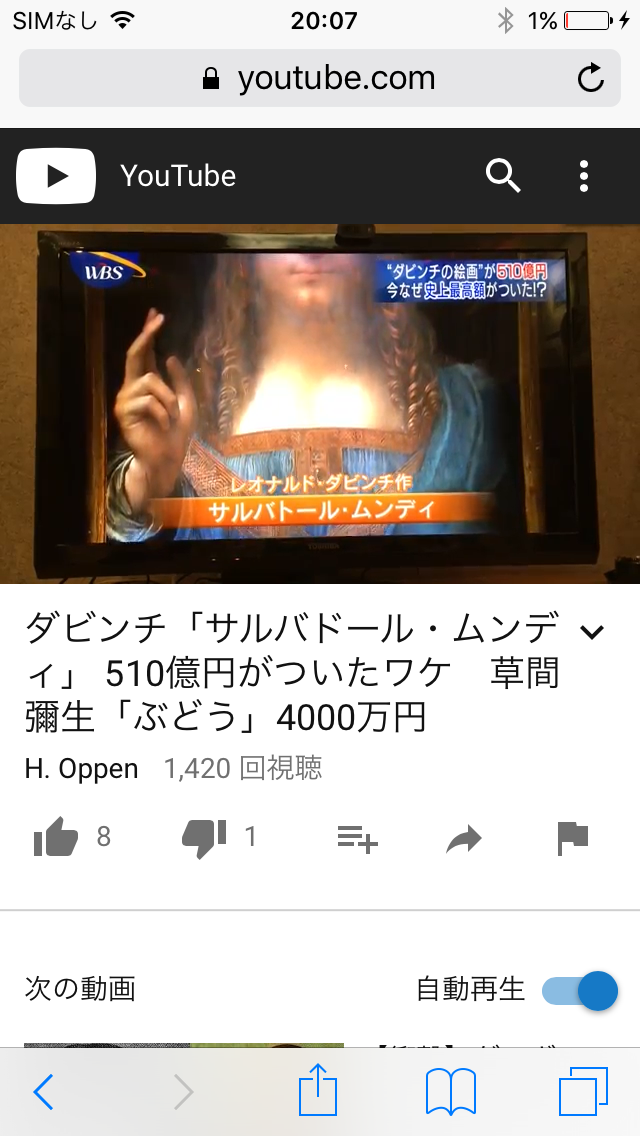This screenshot has height=1136, width=640.
Task: Expand the video description chevron
Action: point(592,632)
